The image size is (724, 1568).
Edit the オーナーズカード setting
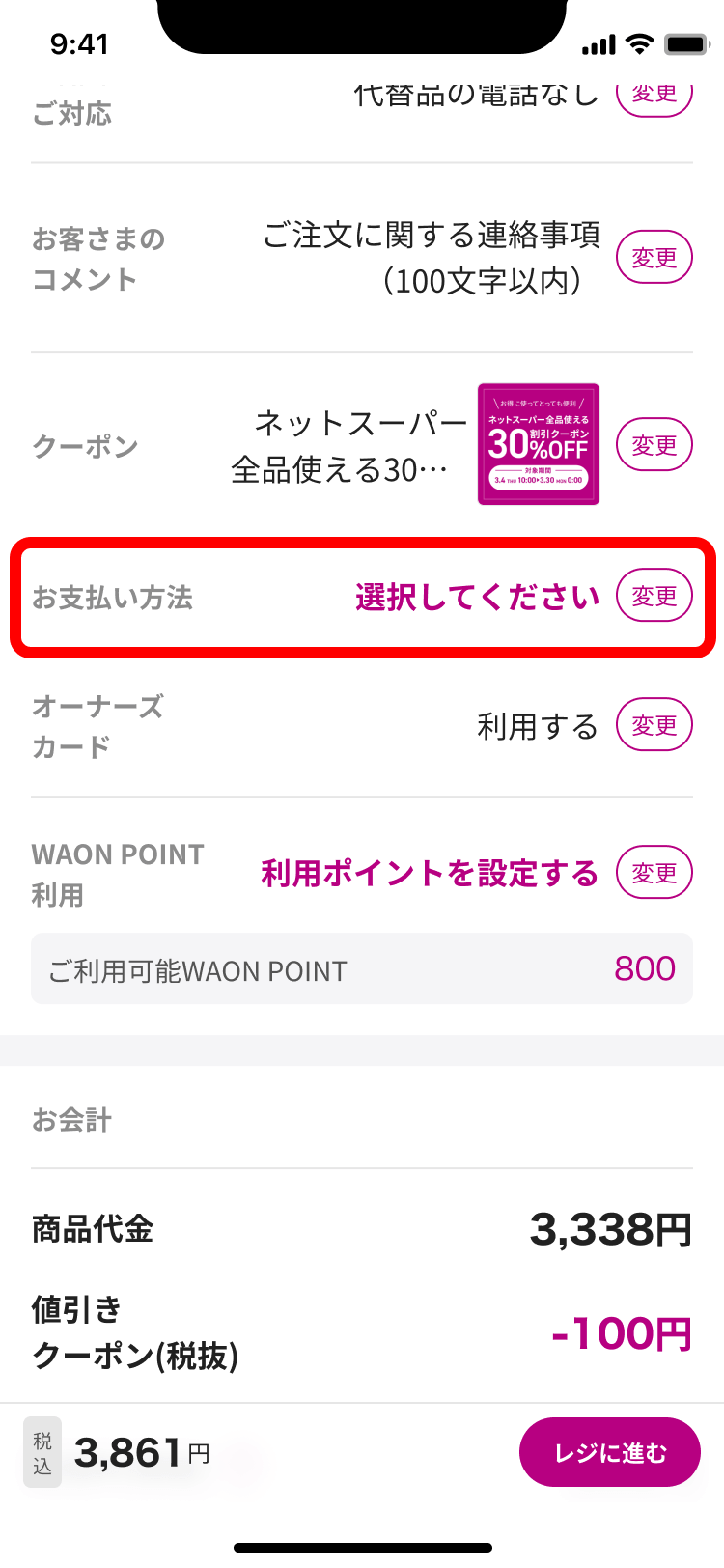[654, 725]
